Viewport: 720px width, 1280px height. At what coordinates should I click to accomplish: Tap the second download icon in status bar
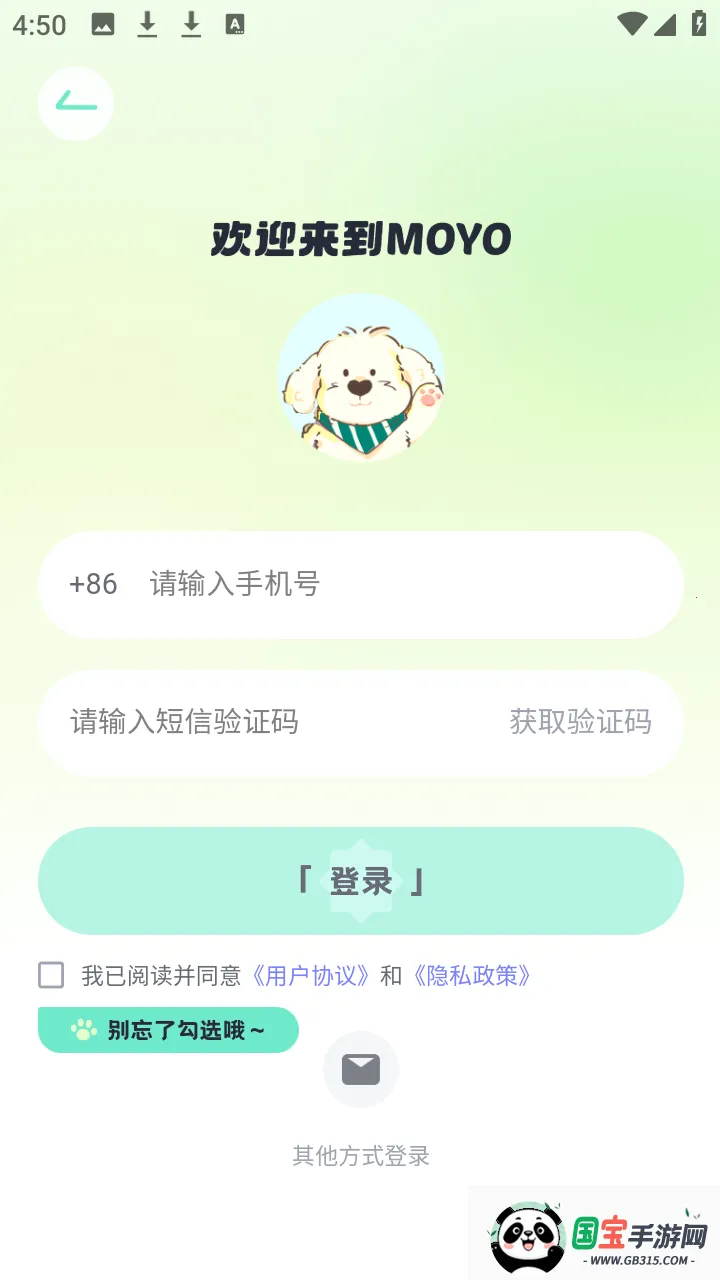tap(190, 24)
